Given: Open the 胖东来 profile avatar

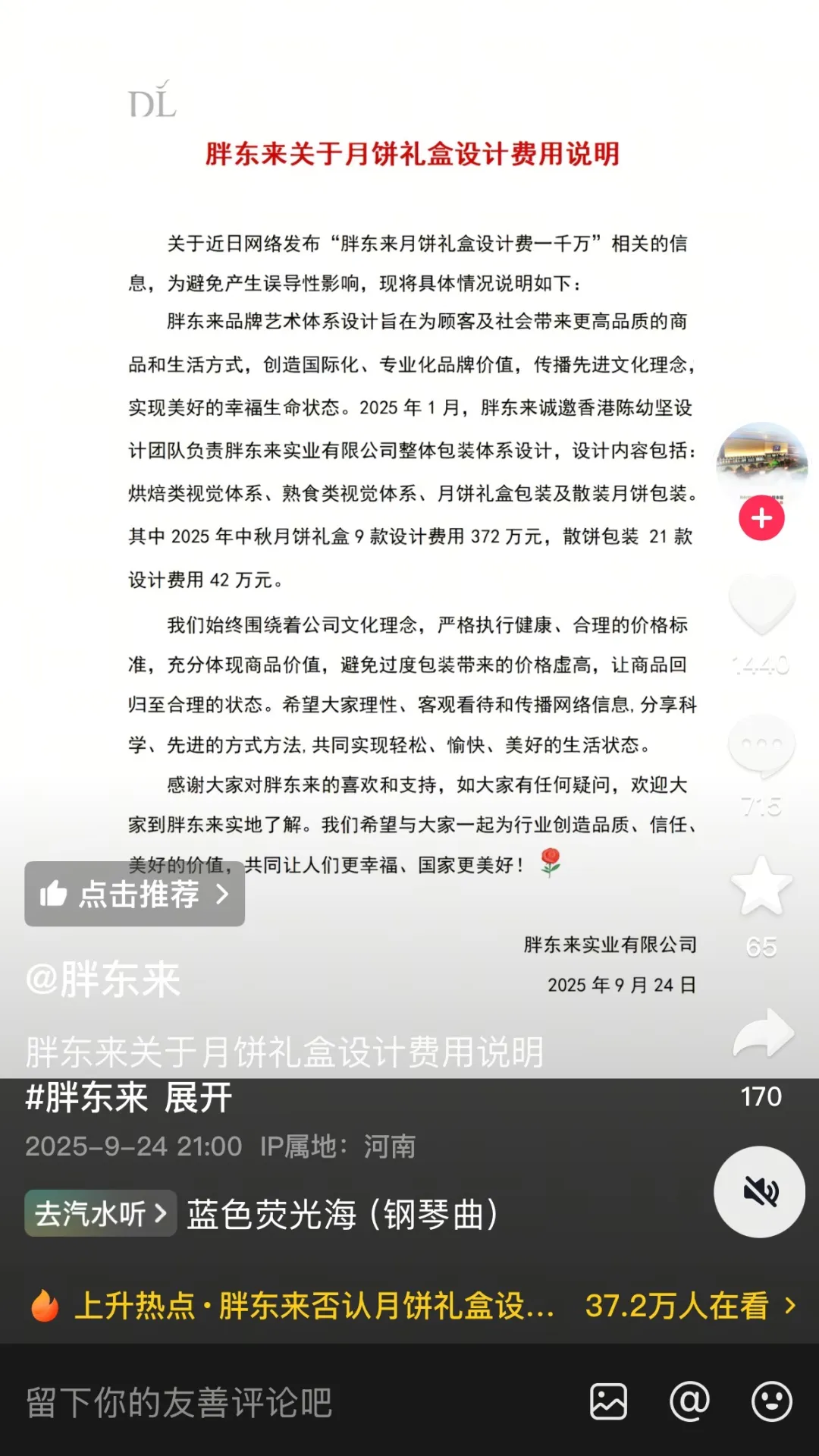Looking at the screenshot, I should pyautogui.click(x=761, y=458).
